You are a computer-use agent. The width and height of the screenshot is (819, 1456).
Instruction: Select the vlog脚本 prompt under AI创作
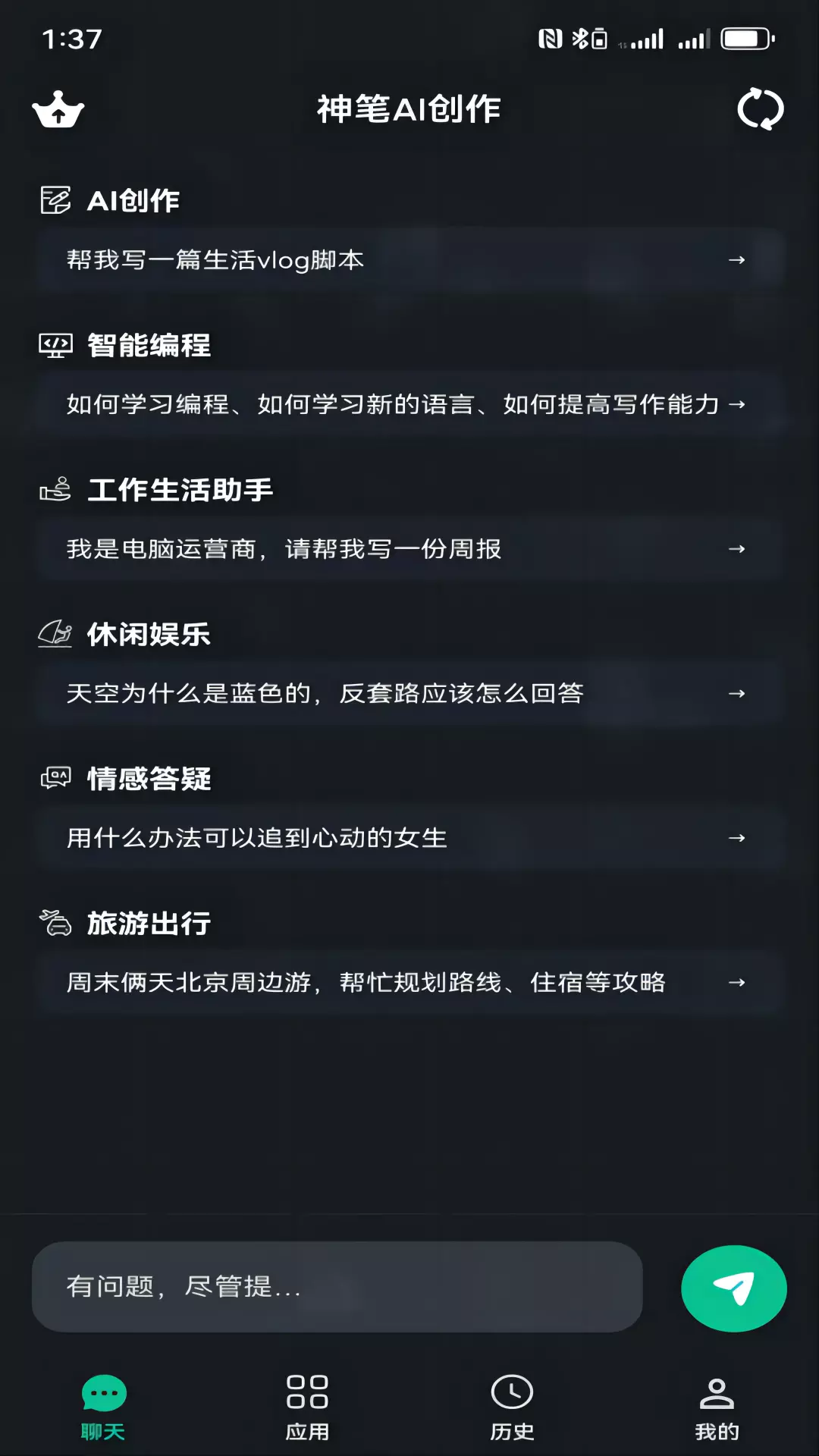[409, 260]
